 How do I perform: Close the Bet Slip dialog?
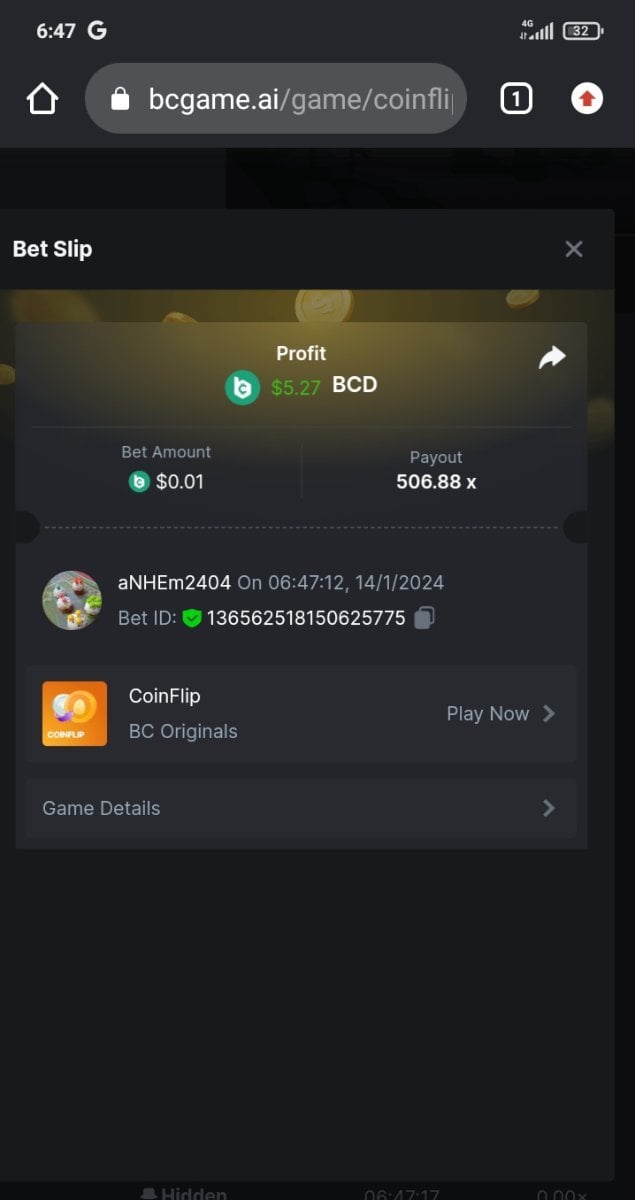pyautogui.click(x=573, y=249)
